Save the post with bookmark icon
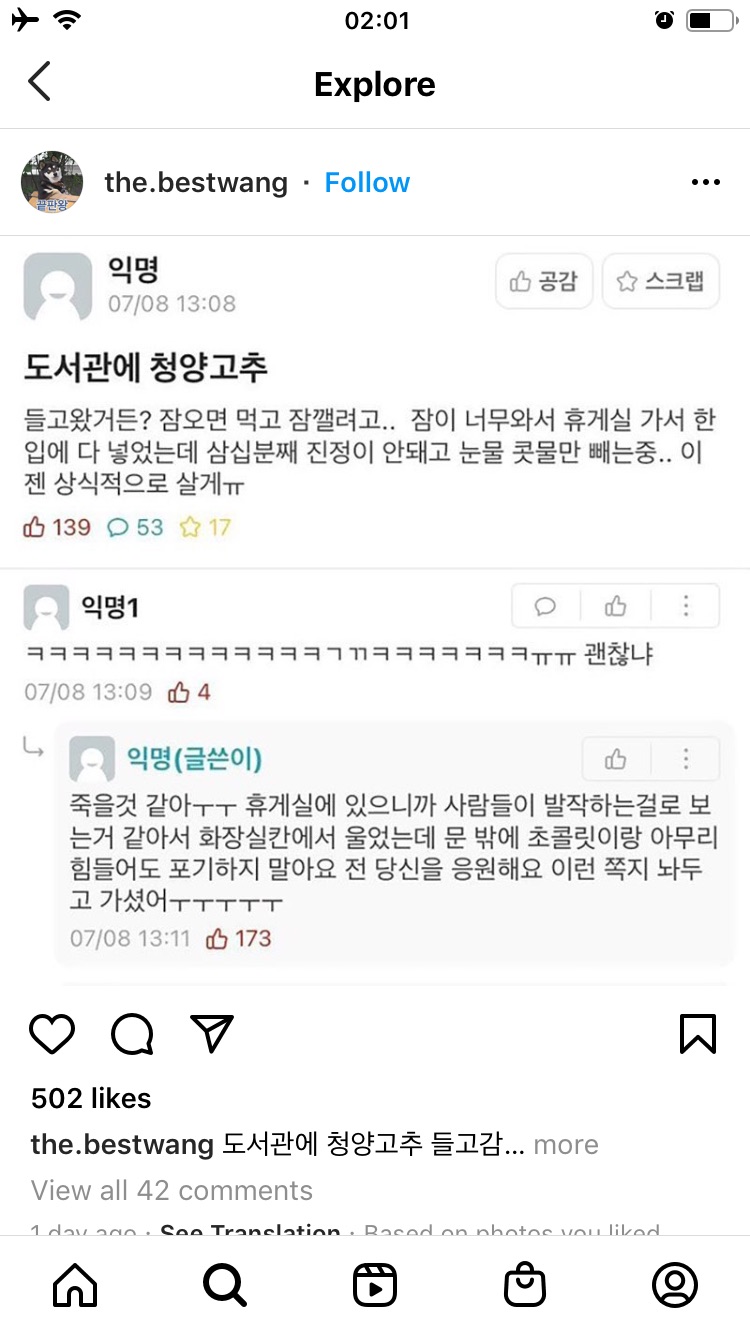The image size is (750, 1334). (697, 1033)
